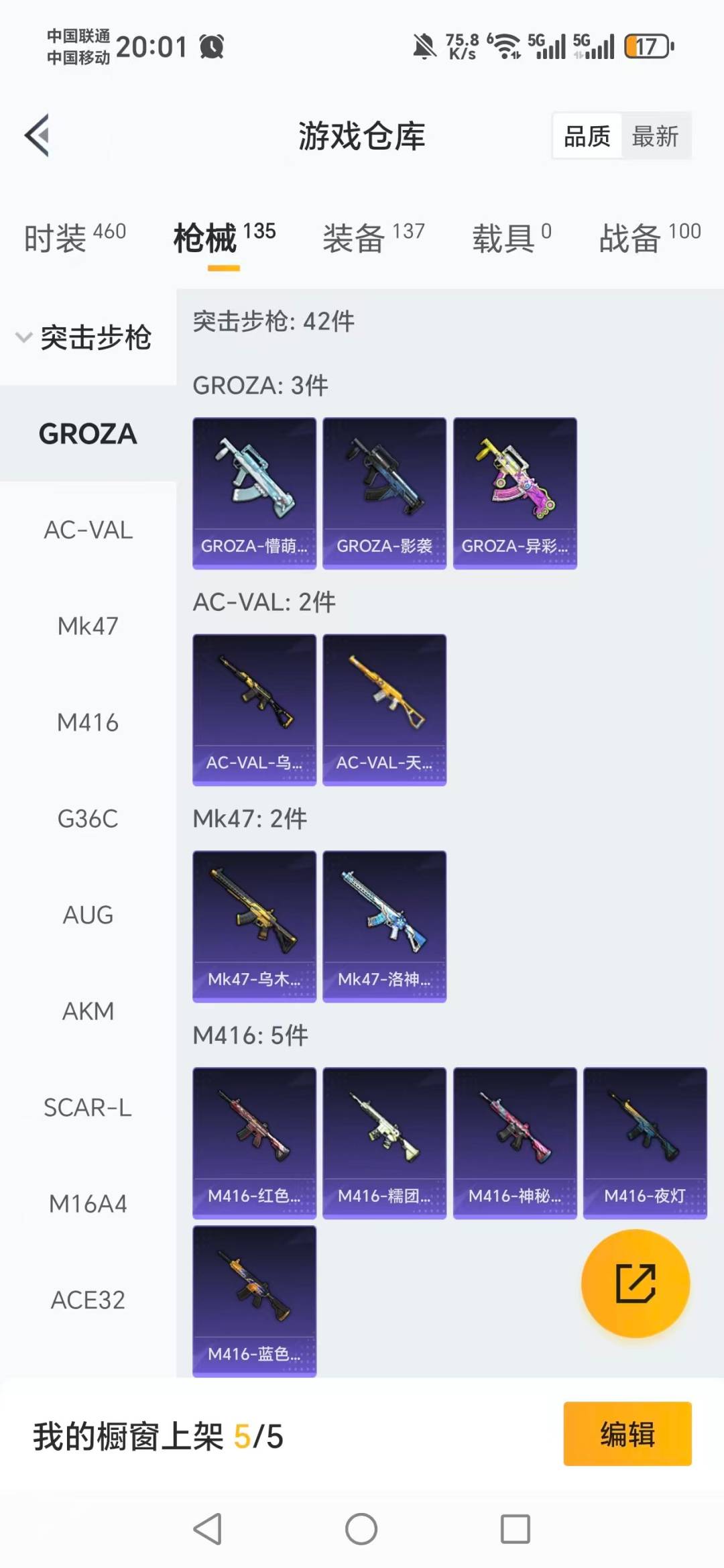Image resolution: width=724 pixels, height=1568 pixels.
Task: Switch to the 装备 tab
Action: tap(373, 238)
